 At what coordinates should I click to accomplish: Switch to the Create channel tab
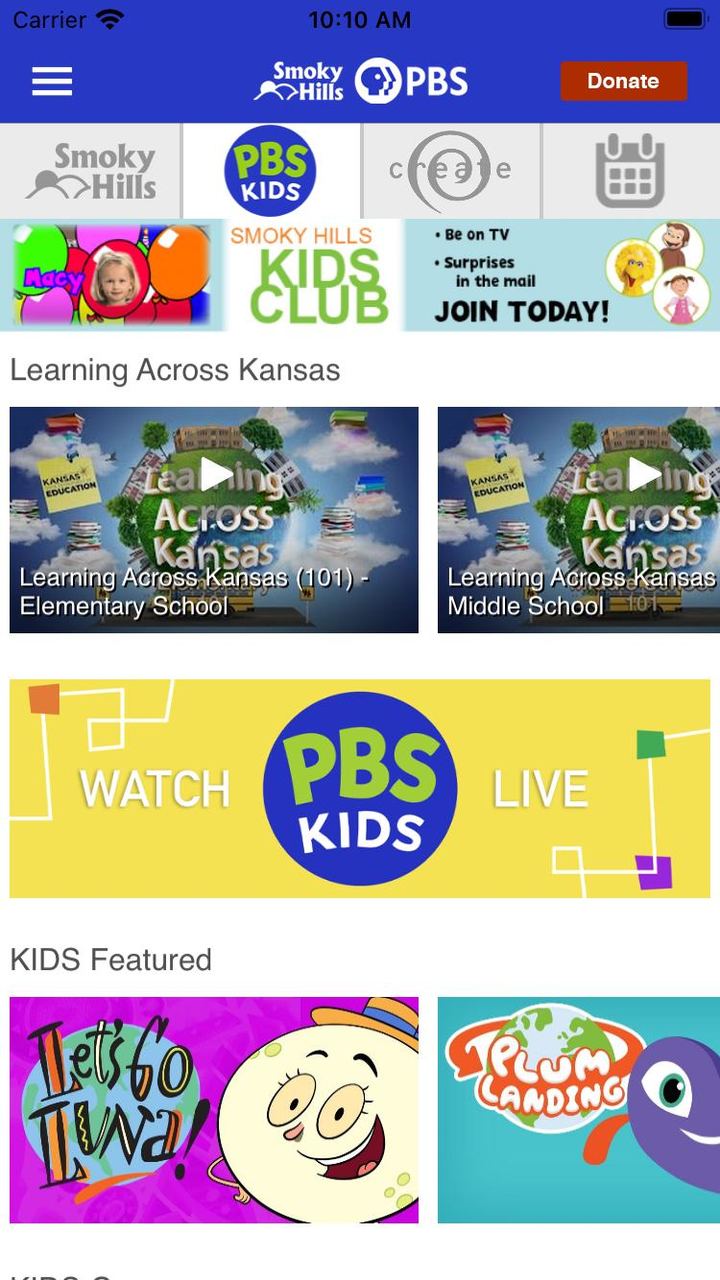(x=451, y=171)
